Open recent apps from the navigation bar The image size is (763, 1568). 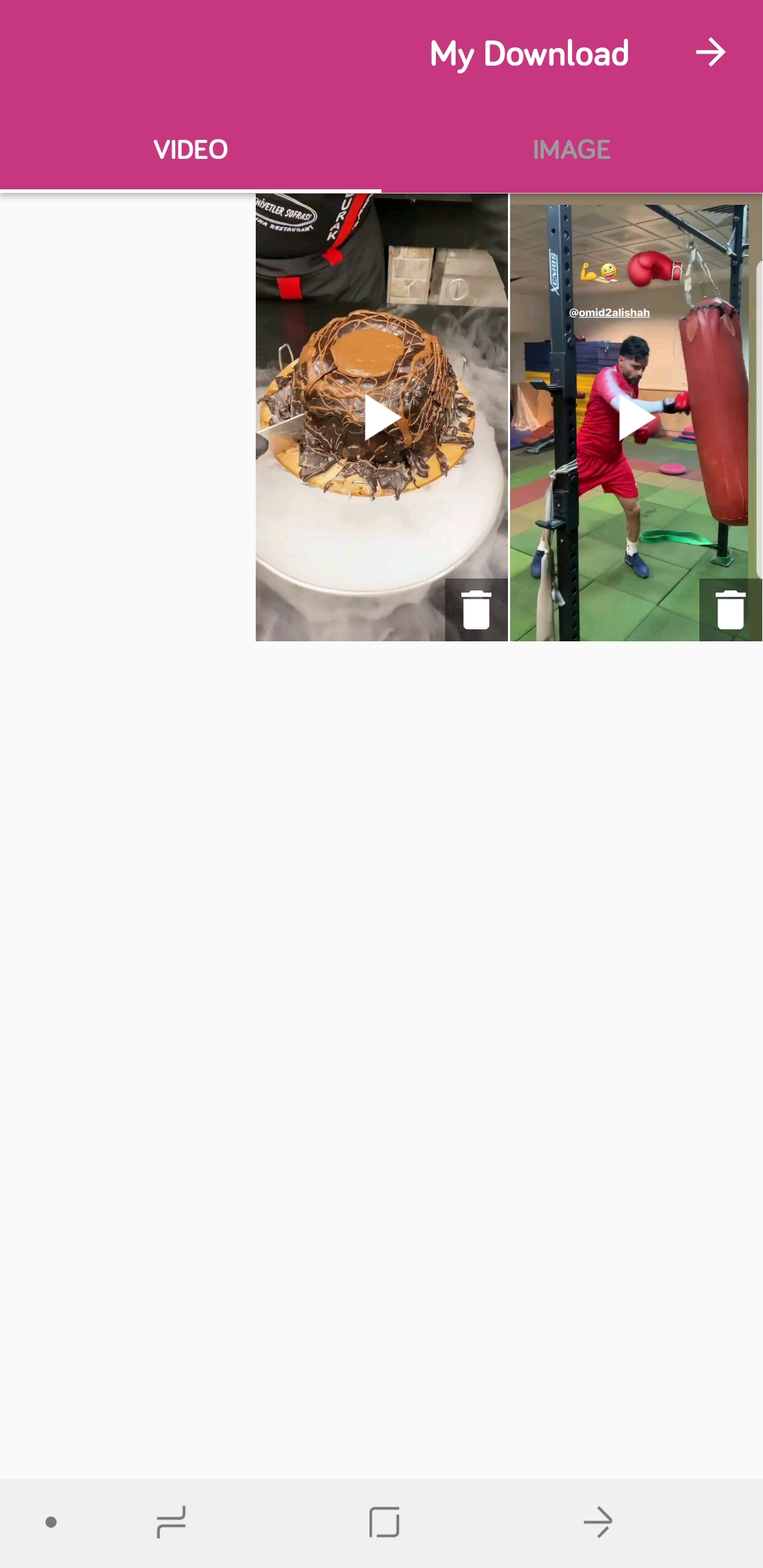171,1522
